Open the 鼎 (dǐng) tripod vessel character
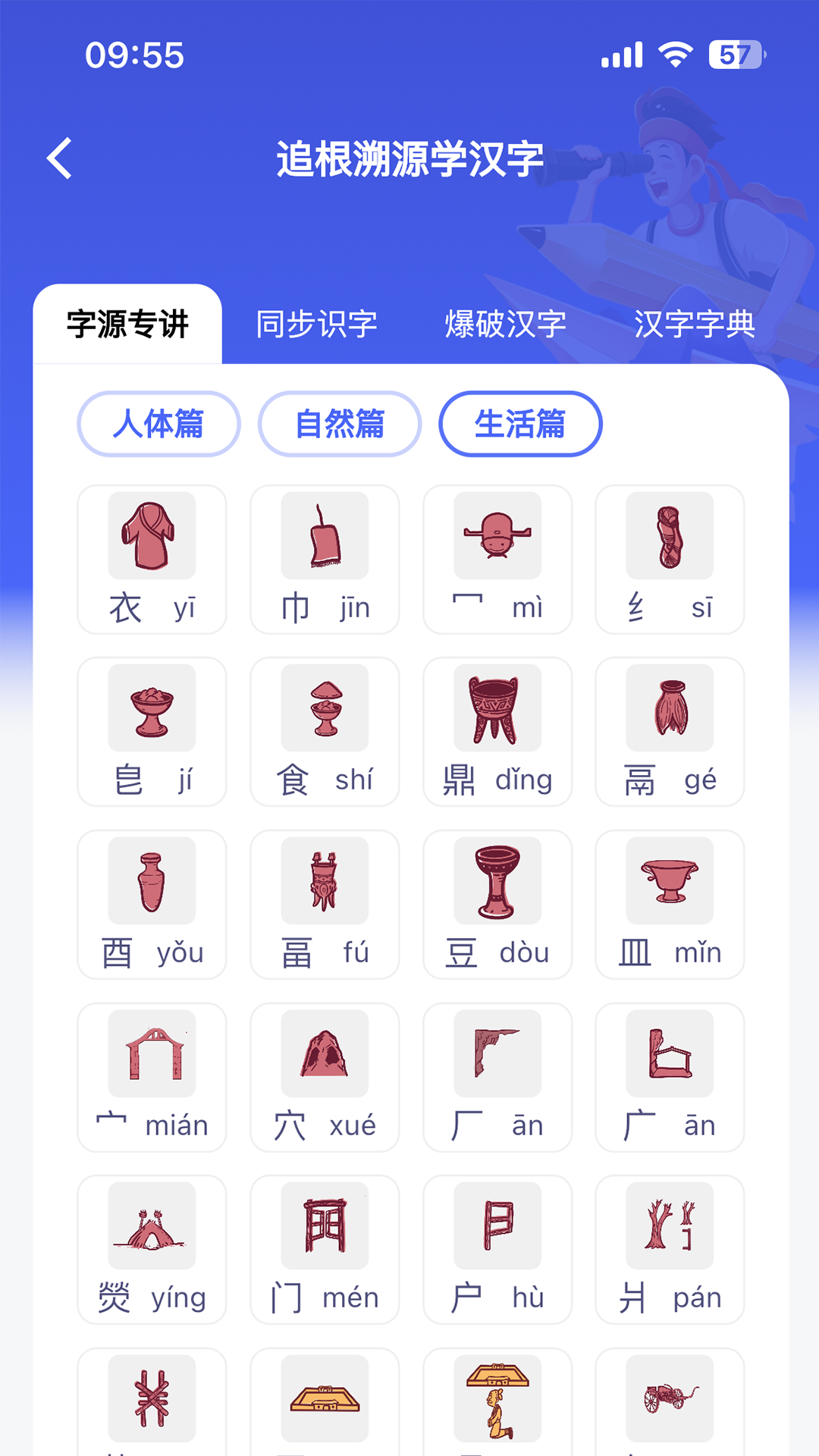 pos(497,730)
